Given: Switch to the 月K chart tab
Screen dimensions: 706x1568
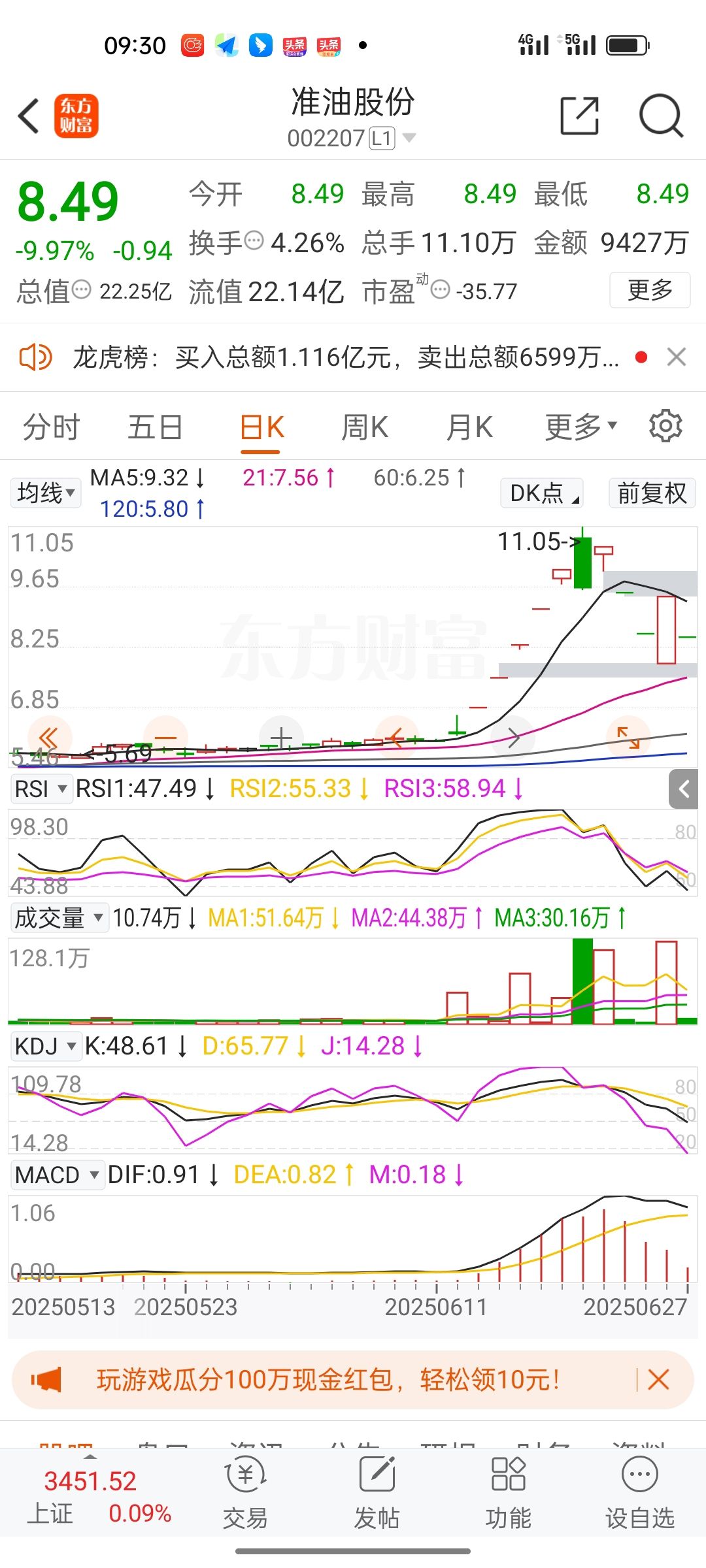Looking at the screenshot, I should [469, 427].
